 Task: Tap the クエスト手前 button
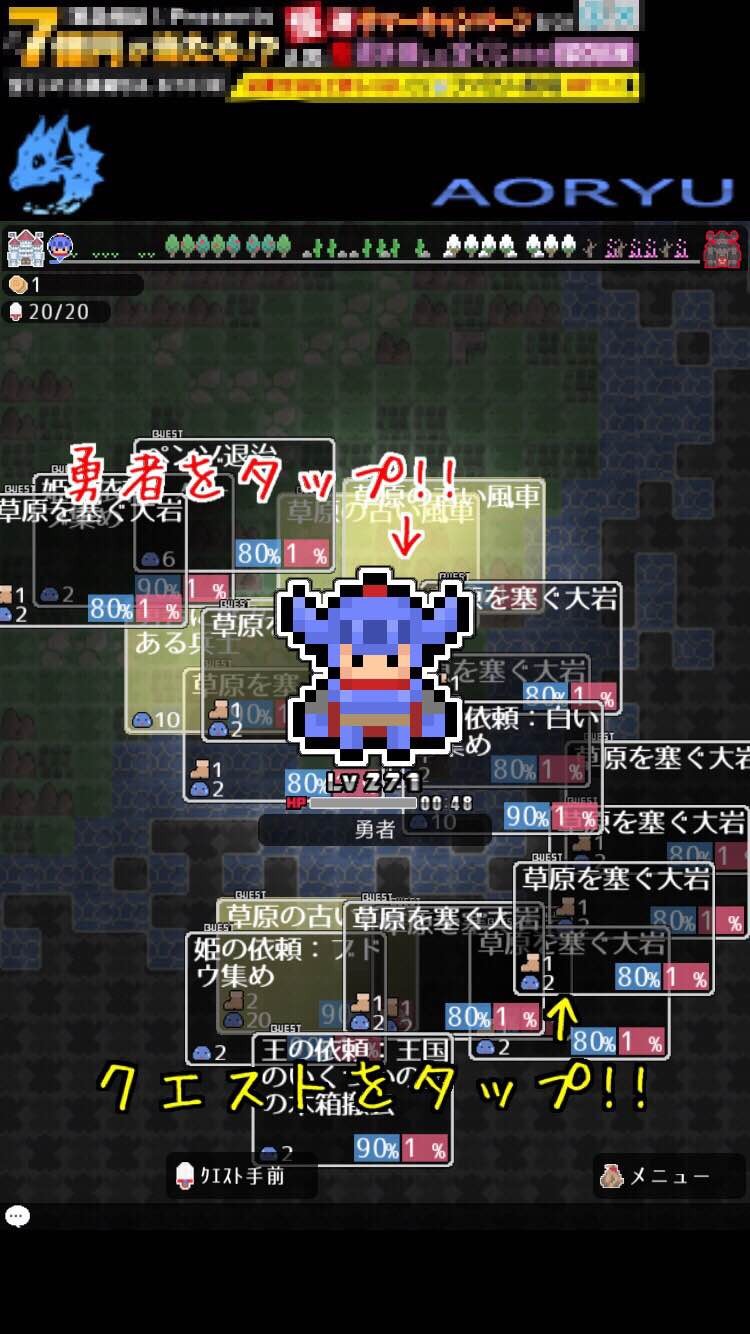241,1176
